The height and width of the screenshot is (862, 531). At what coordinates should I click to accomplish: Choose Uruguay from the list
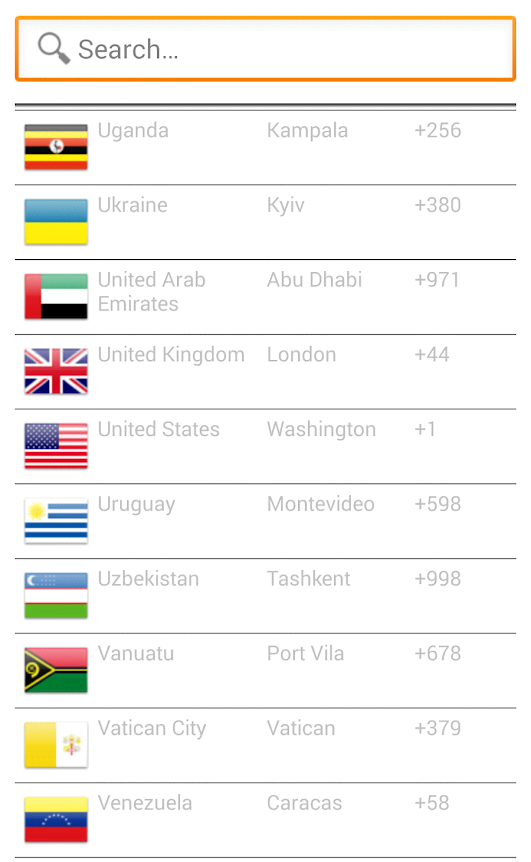265,521
